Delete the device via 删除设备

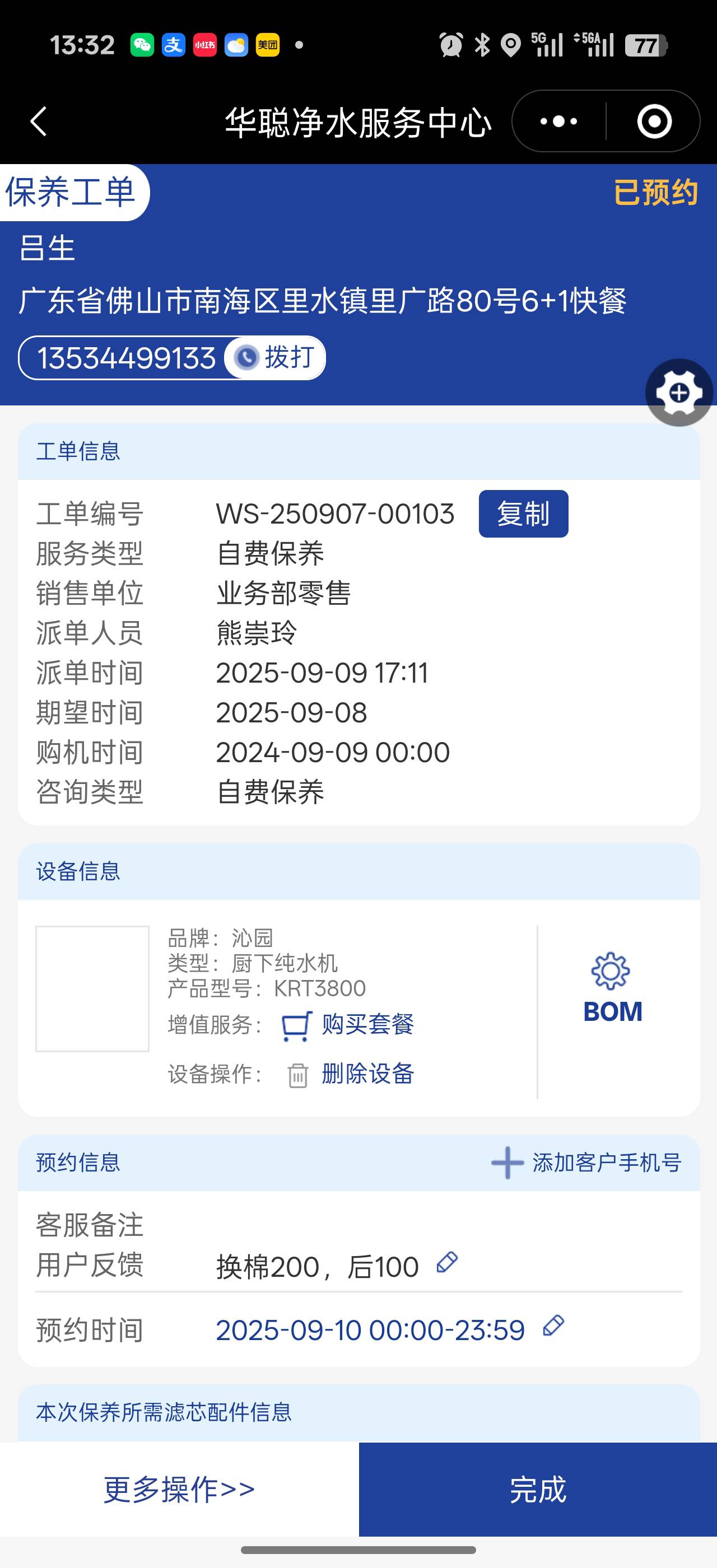pos(366,1074)
